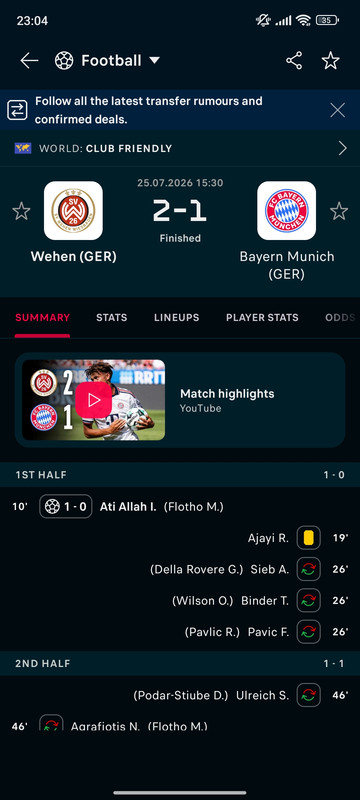Go back using the arrow
Viewport: 360px width, 800px height.
(x=29, y=61)
